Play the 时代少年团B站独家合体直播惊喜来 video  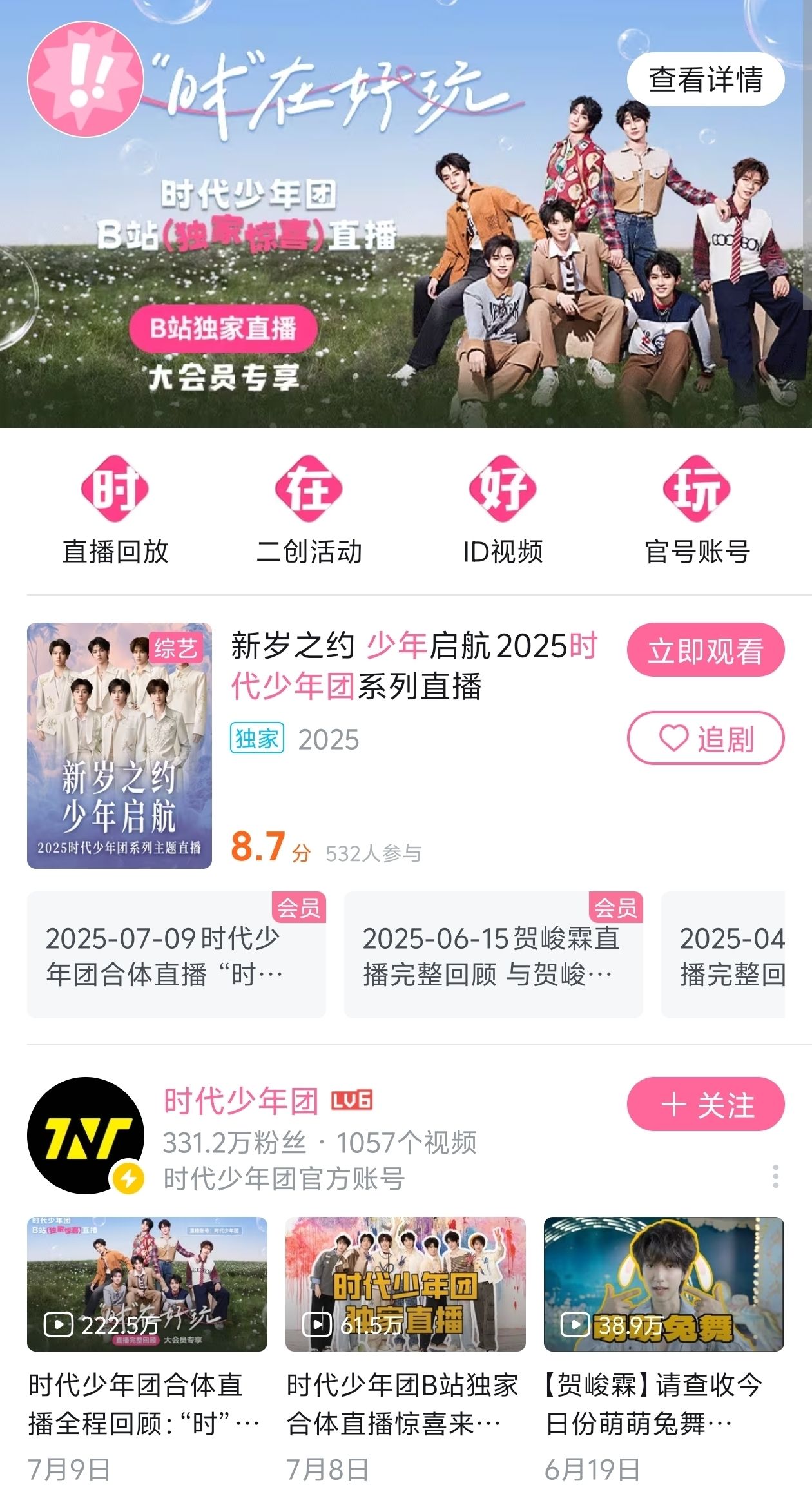click(x=405, y=1284)
